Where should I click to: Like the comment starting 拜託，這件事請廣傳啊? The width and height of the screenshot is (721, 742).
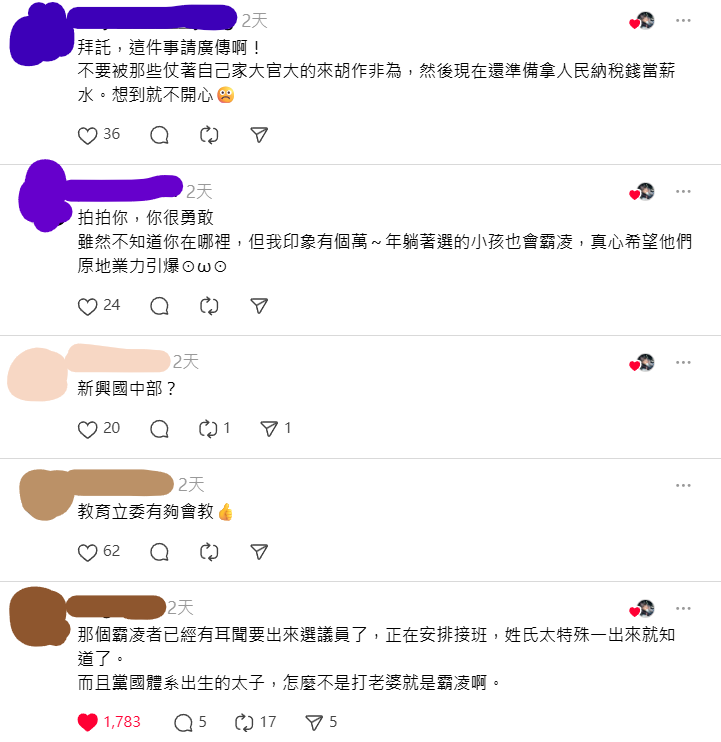click(88, 135)
